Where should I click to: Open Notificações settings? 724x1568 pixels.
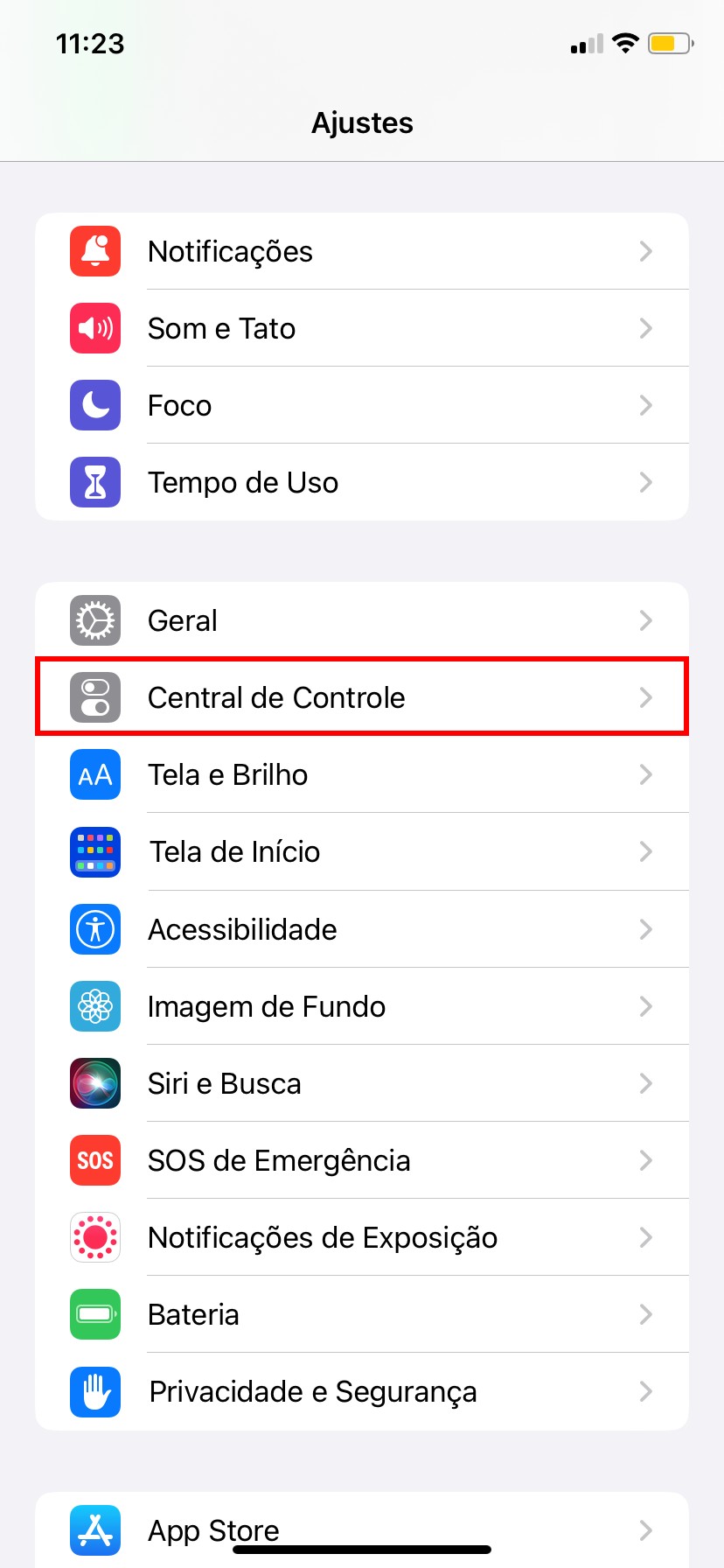tap(361, 252)
